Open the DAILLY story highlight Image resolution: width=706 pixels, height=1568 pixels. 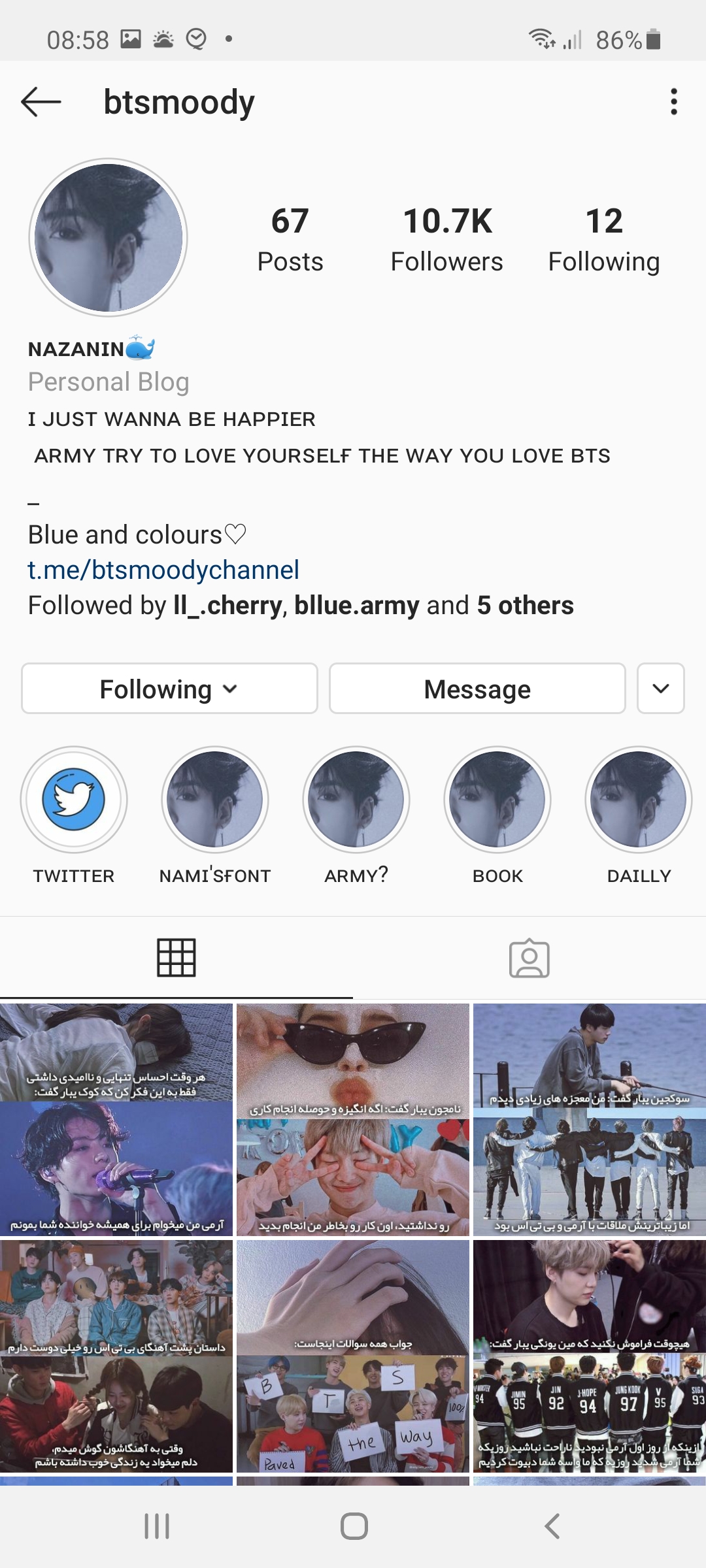pos(639,800)
